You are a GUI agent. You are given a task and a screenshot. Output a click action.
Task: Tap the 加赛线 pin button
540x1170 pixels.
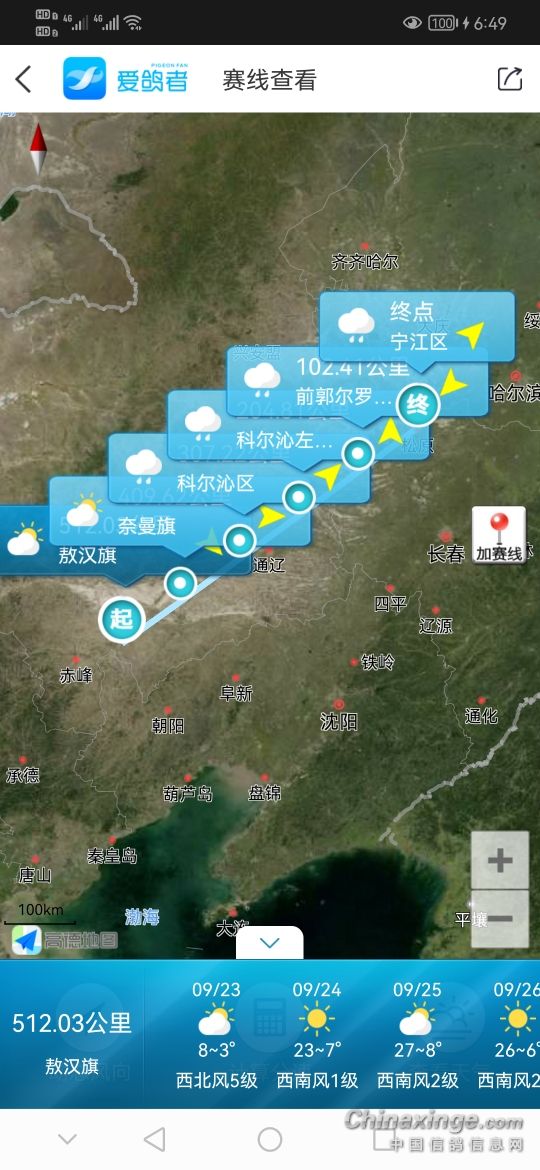pos(499,535)
